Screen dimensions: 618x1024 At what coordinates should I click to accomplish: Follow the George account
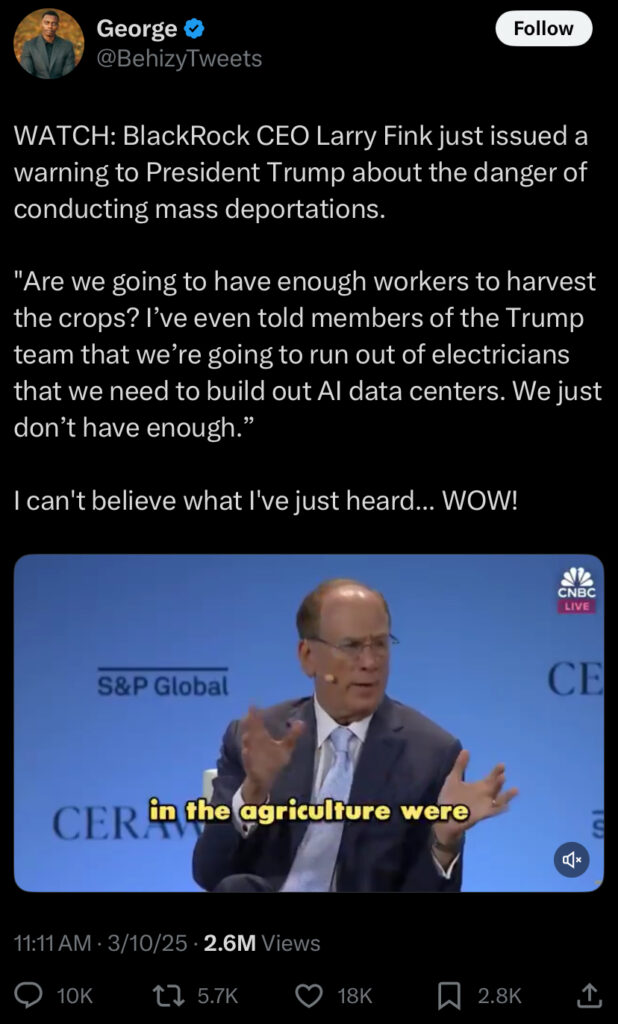543,29
